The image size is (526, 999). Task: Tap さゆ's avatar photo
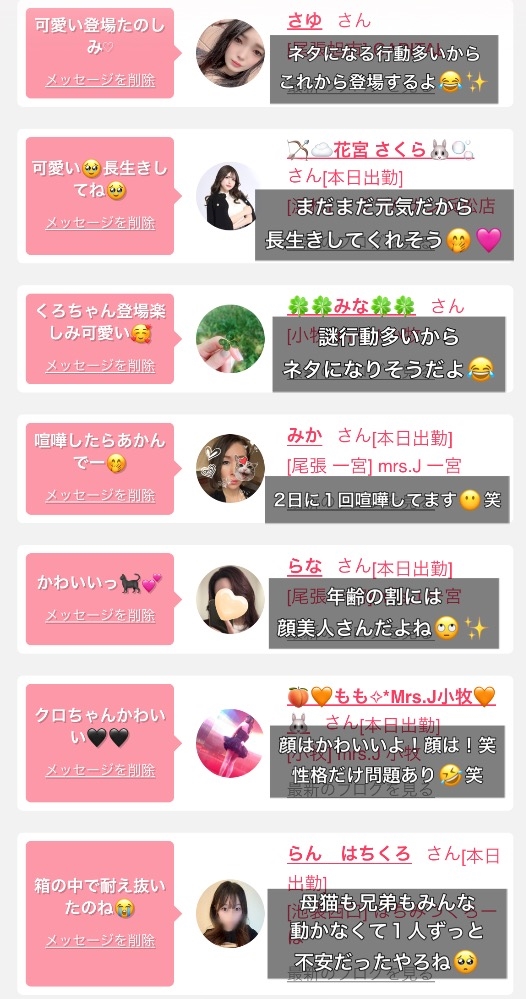(230, 53)
